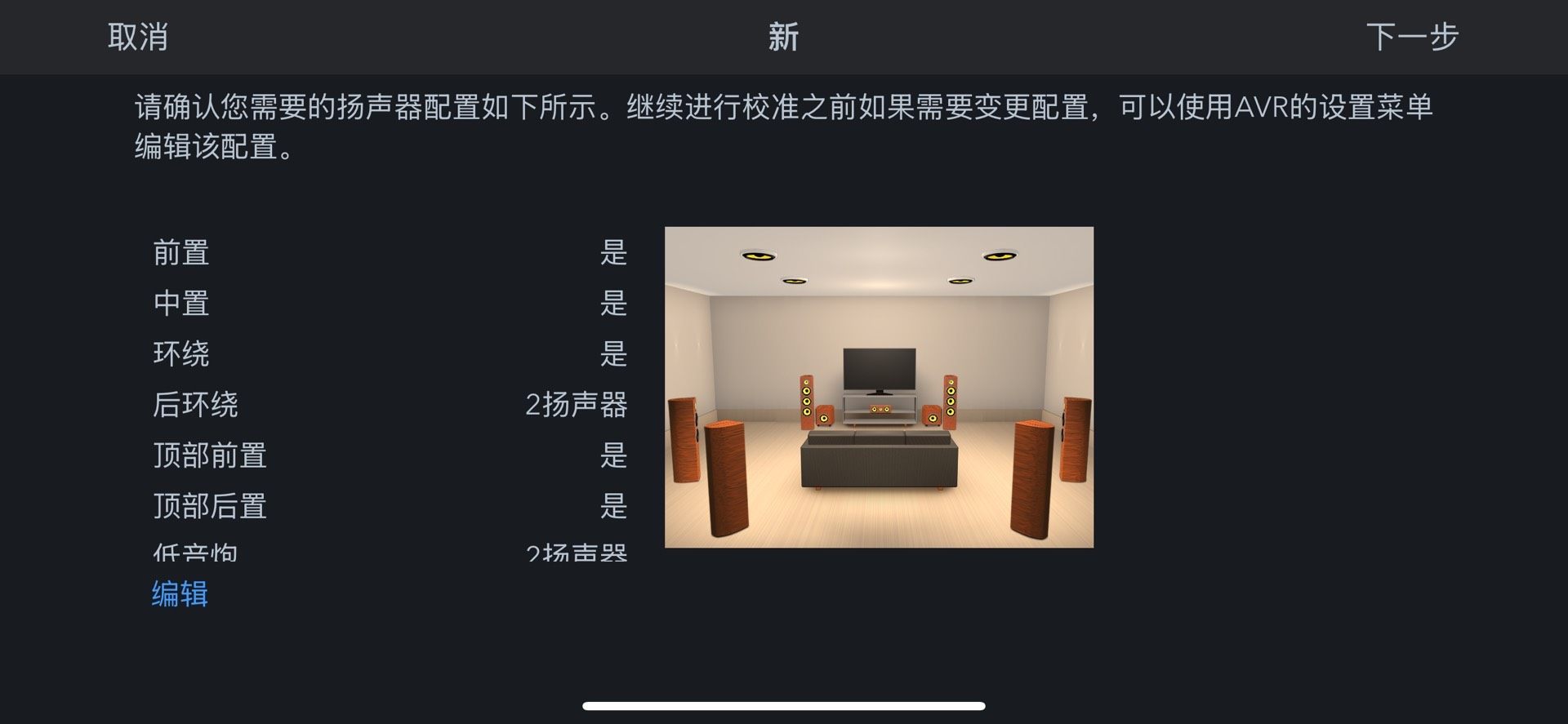This screenshot has width=1568, height=724.
Task: Open 编辑 to edit speaker configuration
Action: (x=180, y=593)
